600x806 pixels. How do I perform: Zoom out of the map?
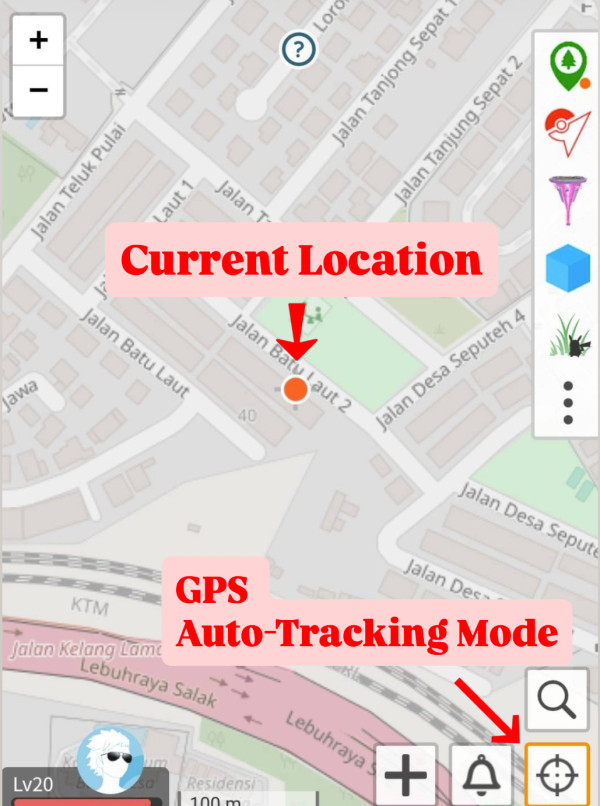[38, 90]
